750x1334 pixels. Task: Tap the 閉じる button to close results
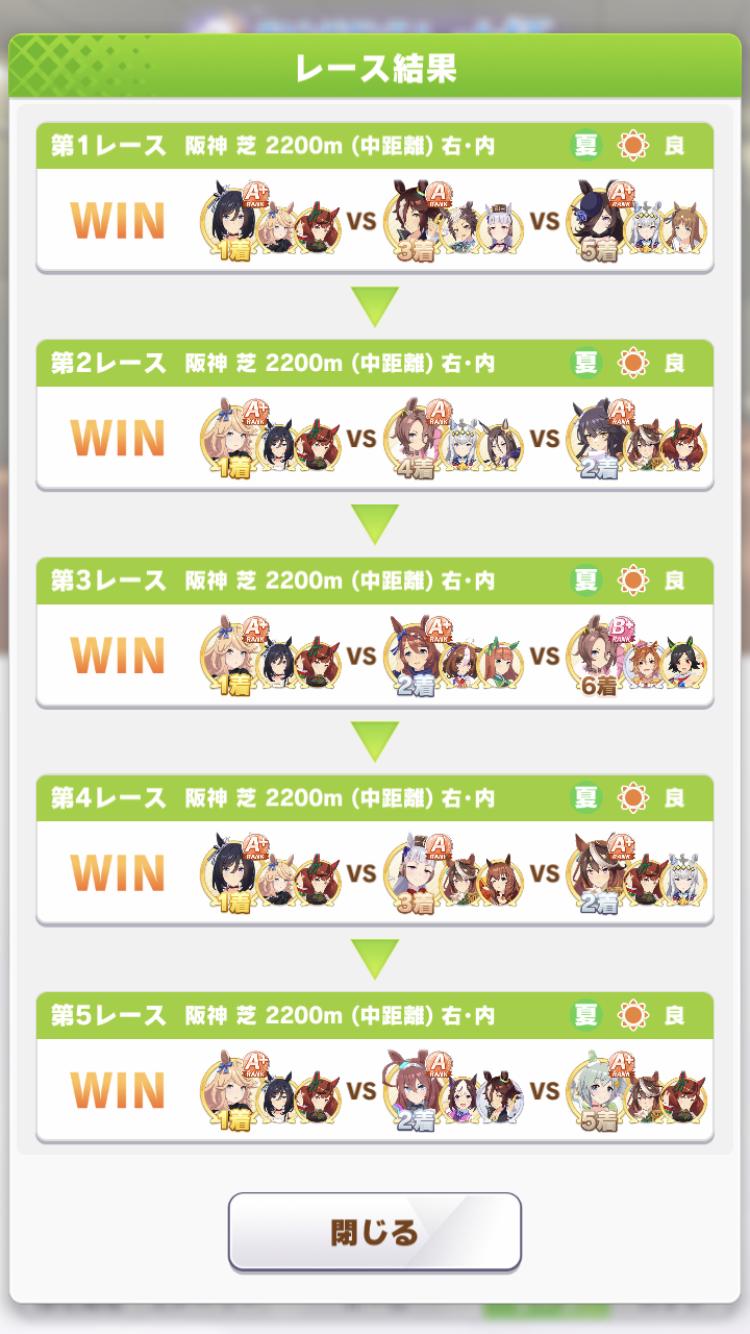pyautogui.click(x=375, y=1232)
